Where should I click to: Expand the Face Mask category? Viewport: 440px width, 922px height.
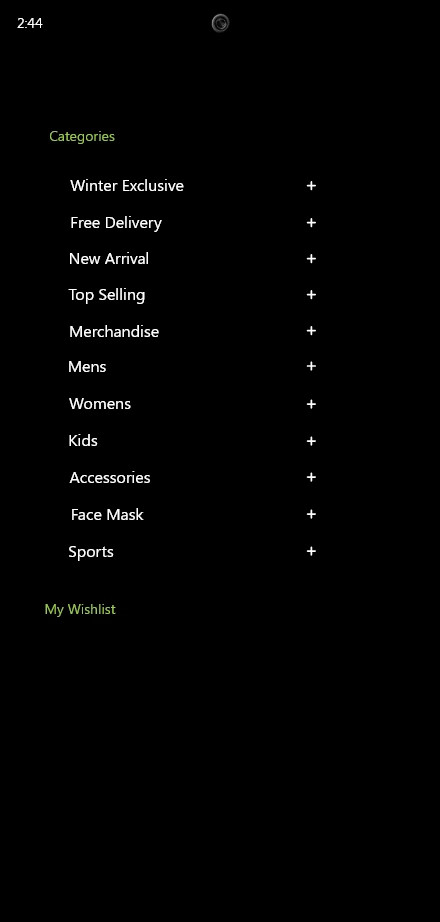(x=311, y=515)
